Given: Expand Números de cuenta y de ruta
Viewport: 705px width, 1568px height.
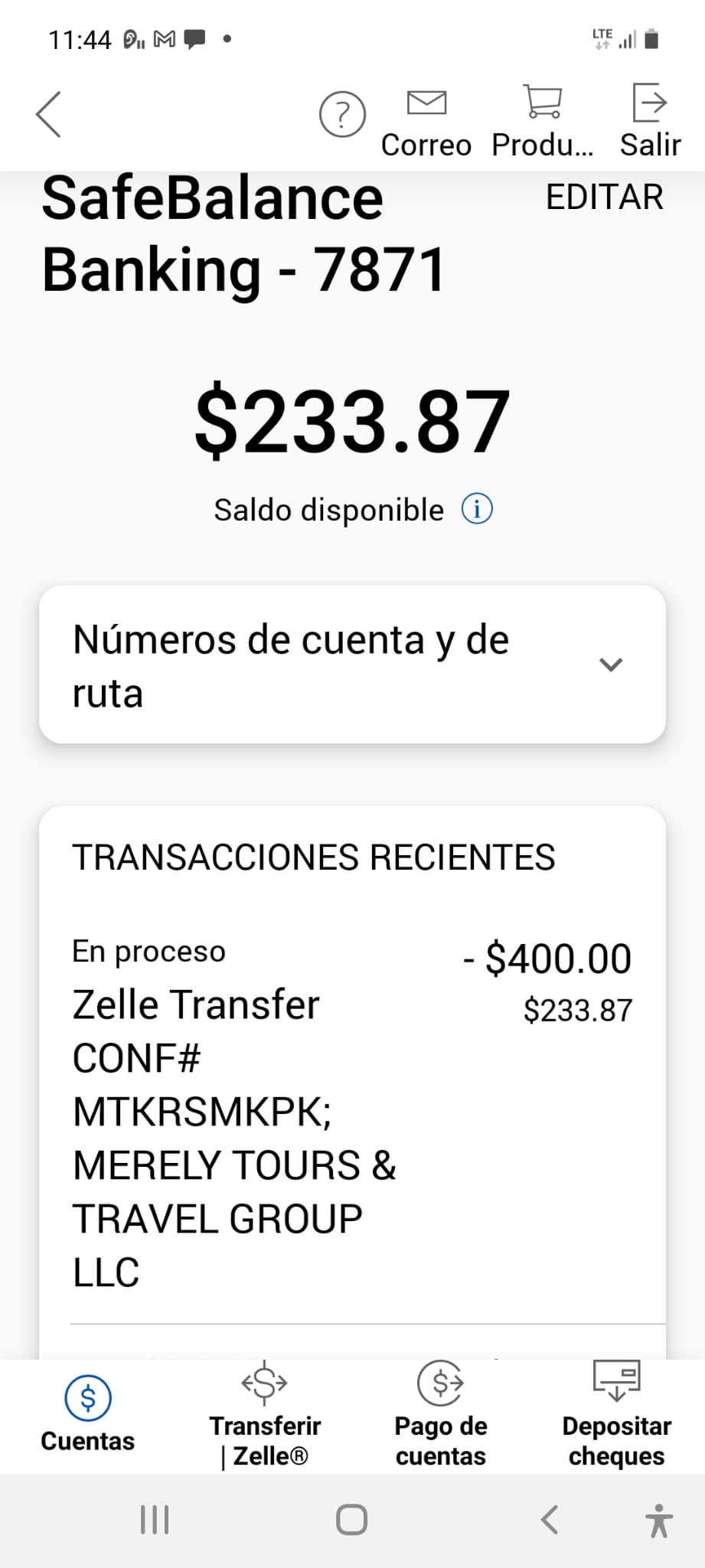Looking at the screenshot, I should pyautogui.click(x=352, y=665).
